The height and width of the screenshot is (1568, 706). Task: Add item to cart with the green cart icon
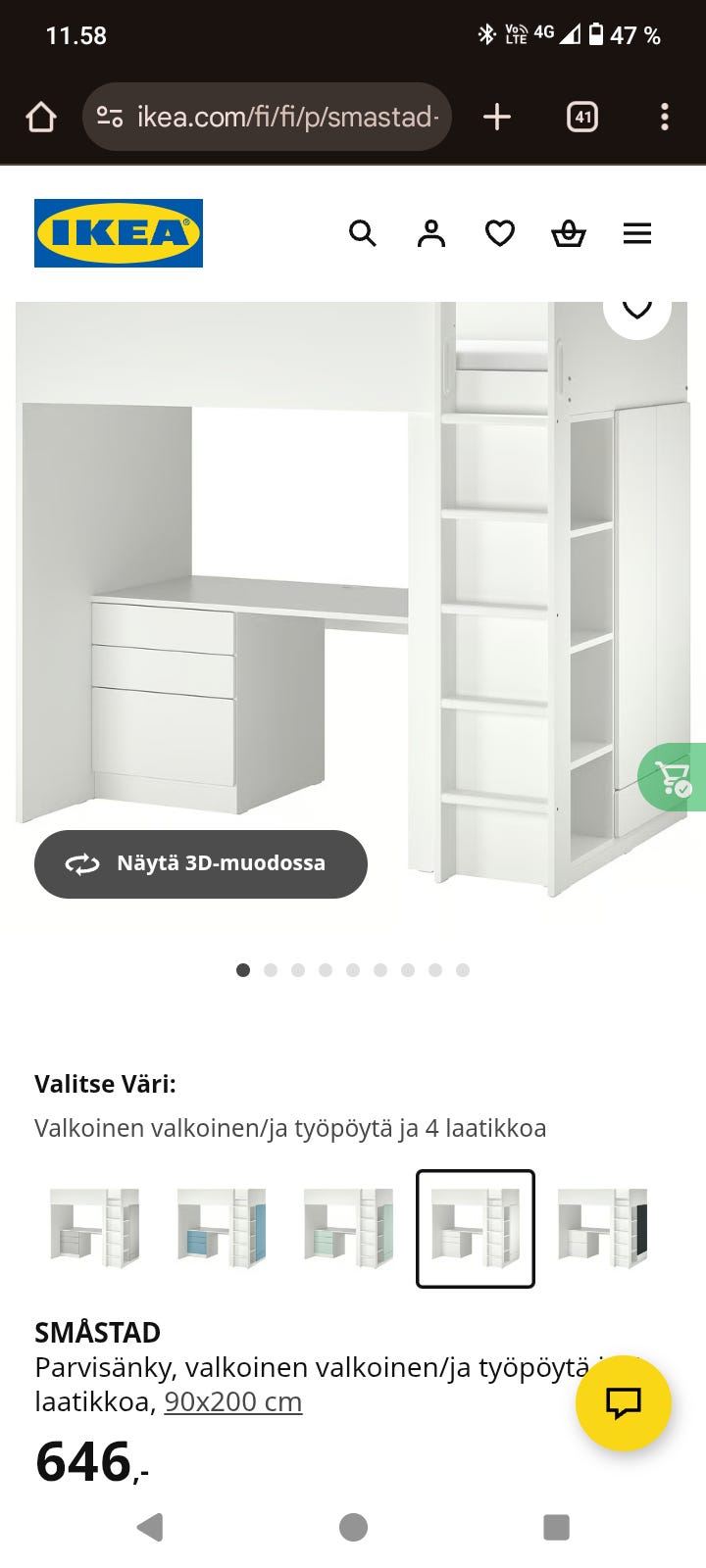tap(673, 776)
